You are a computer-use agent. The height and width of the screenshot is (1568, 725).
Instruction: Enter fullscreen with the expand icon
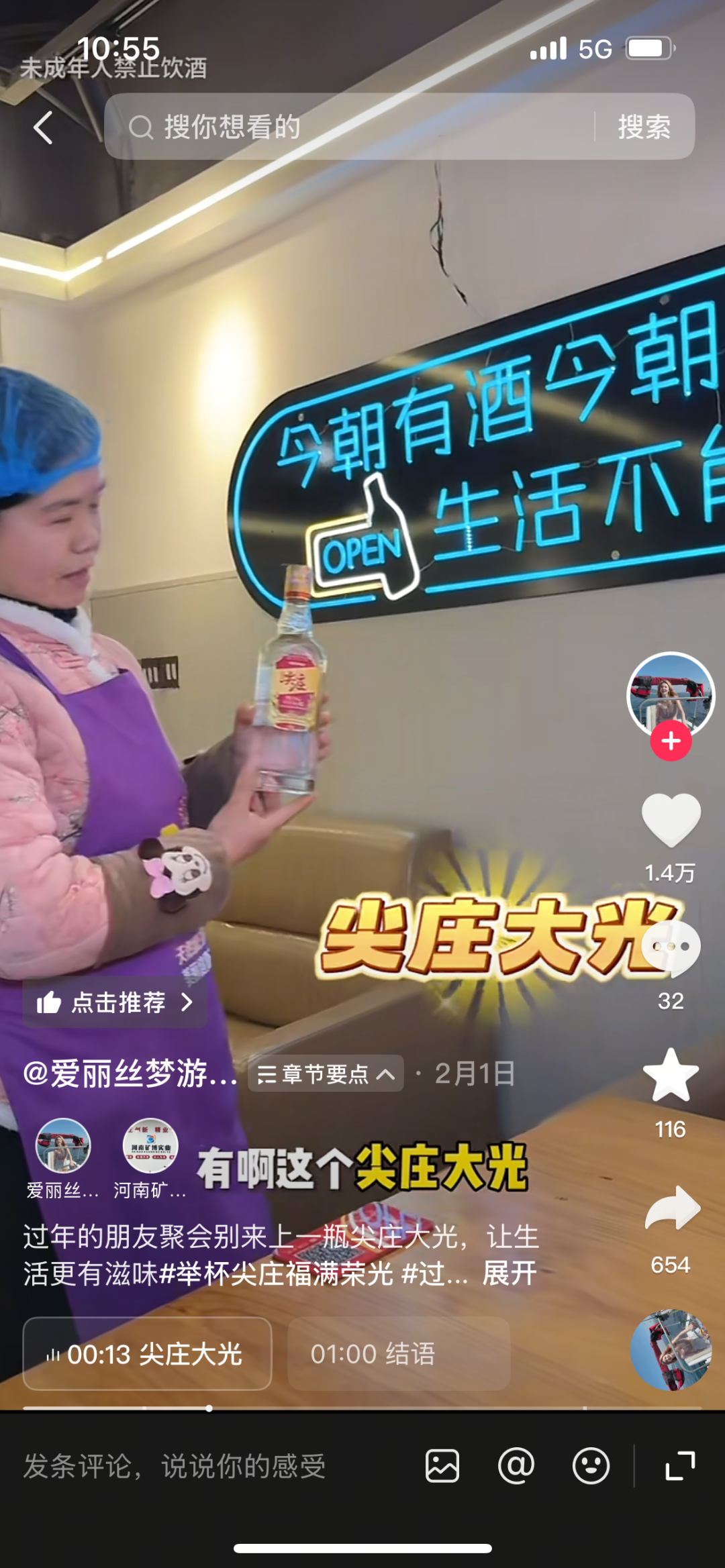(680, 1466)
